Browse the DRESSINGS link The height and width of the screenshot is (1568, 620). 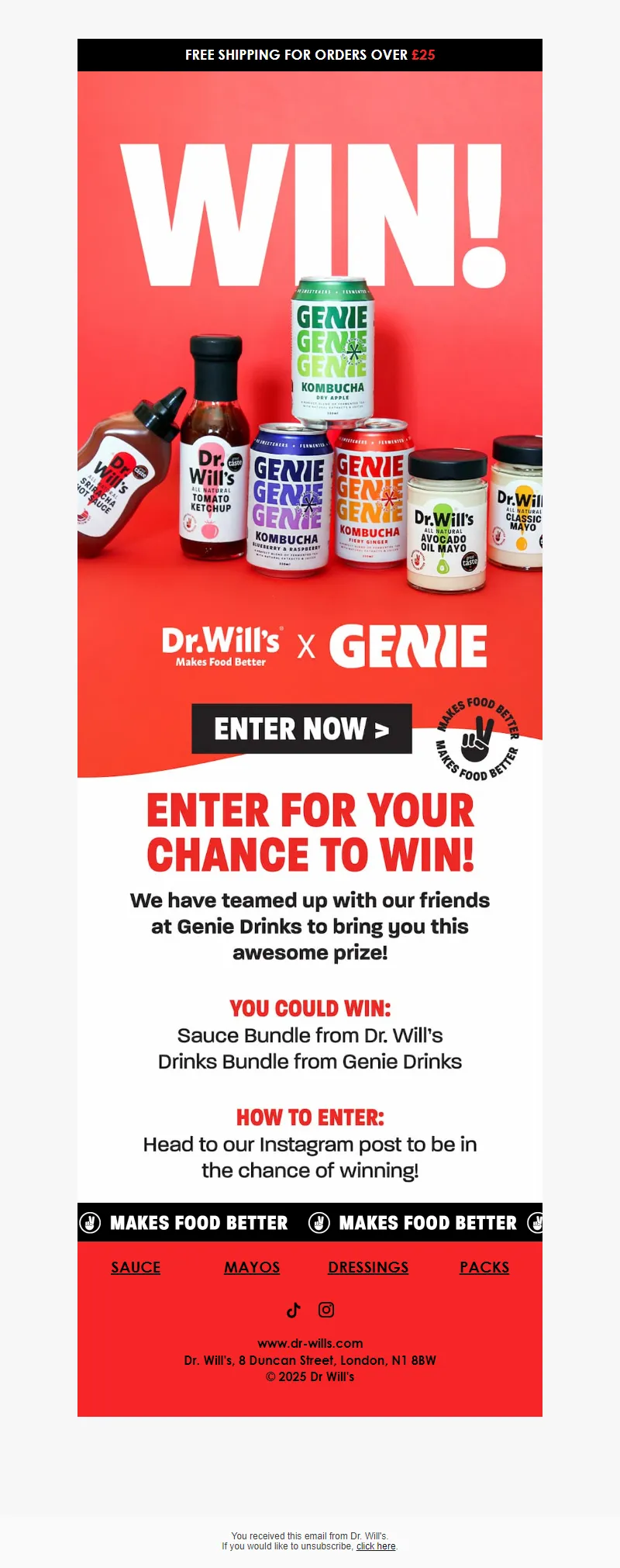[x=368, y=1267]
